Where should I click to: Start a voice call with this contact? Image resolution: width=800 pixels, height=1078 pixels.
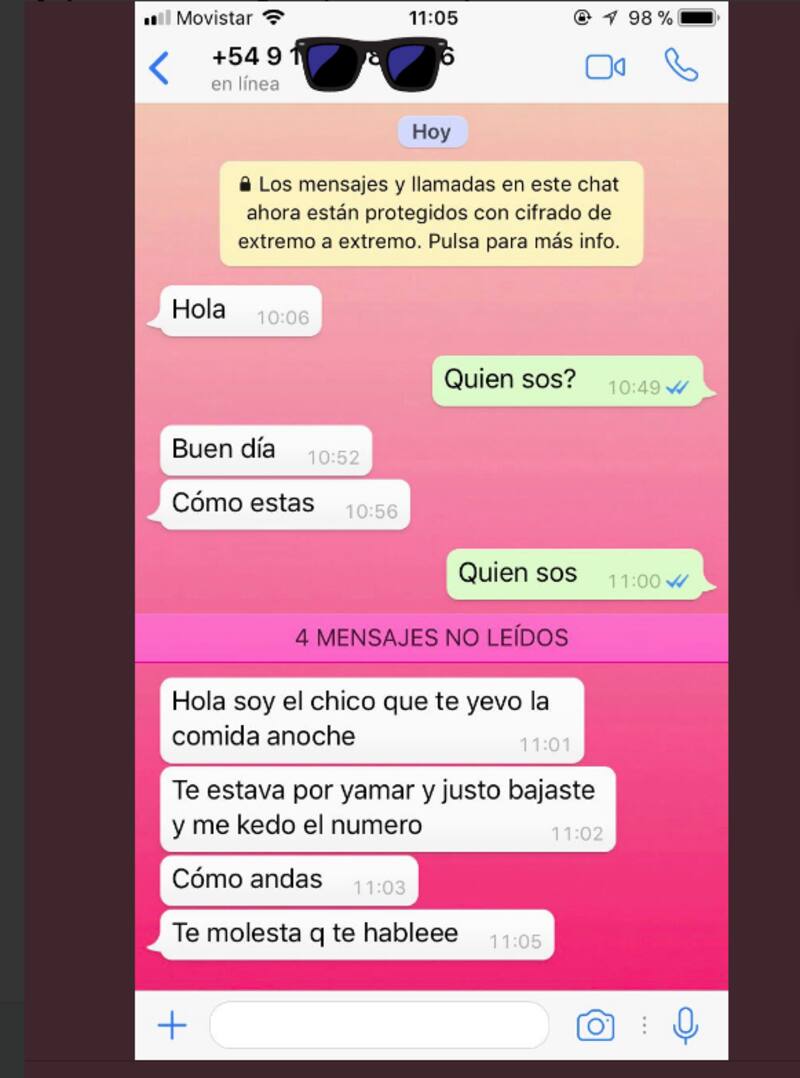pos(681,66)
